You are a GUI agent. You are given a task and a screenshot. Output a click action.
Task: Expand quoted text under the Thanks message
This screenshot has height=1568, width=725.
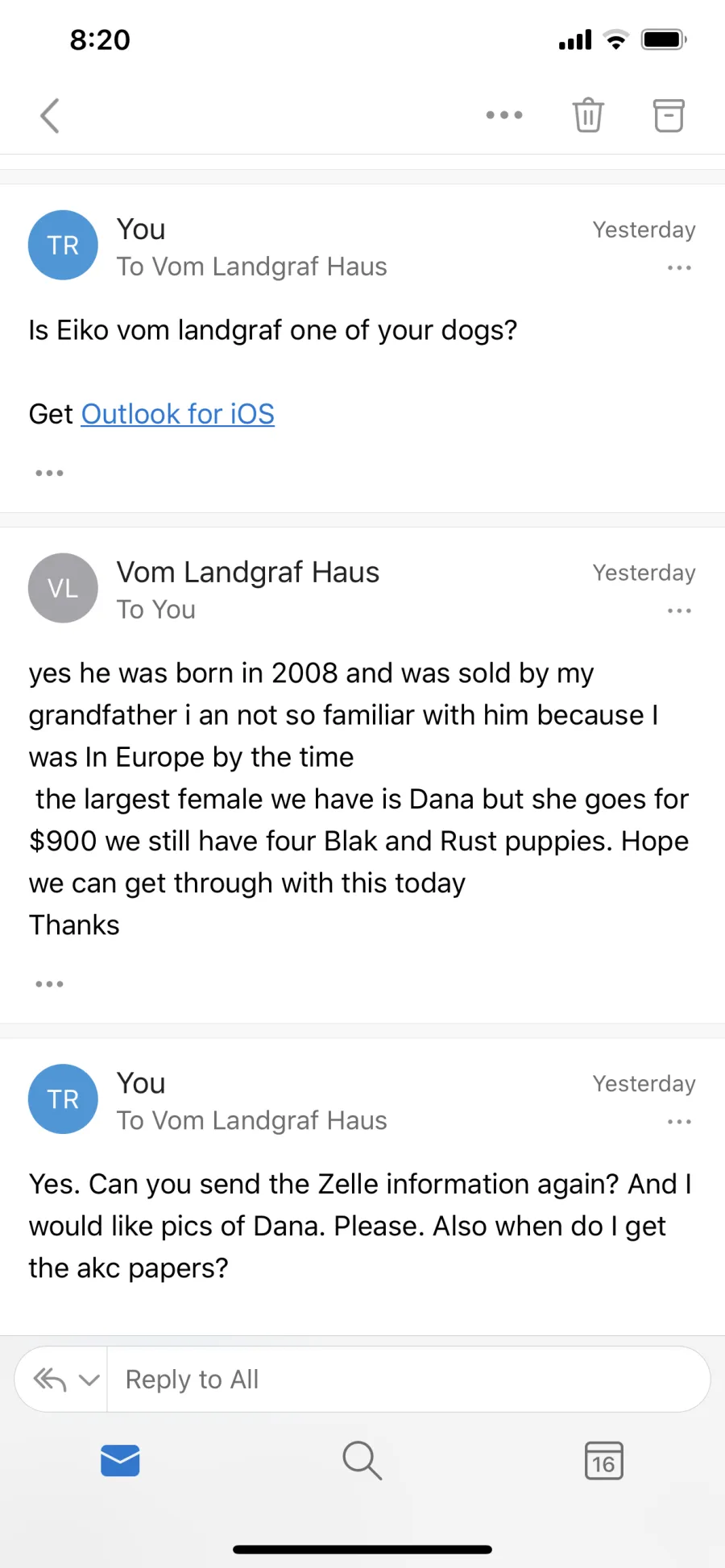point(49,983)
